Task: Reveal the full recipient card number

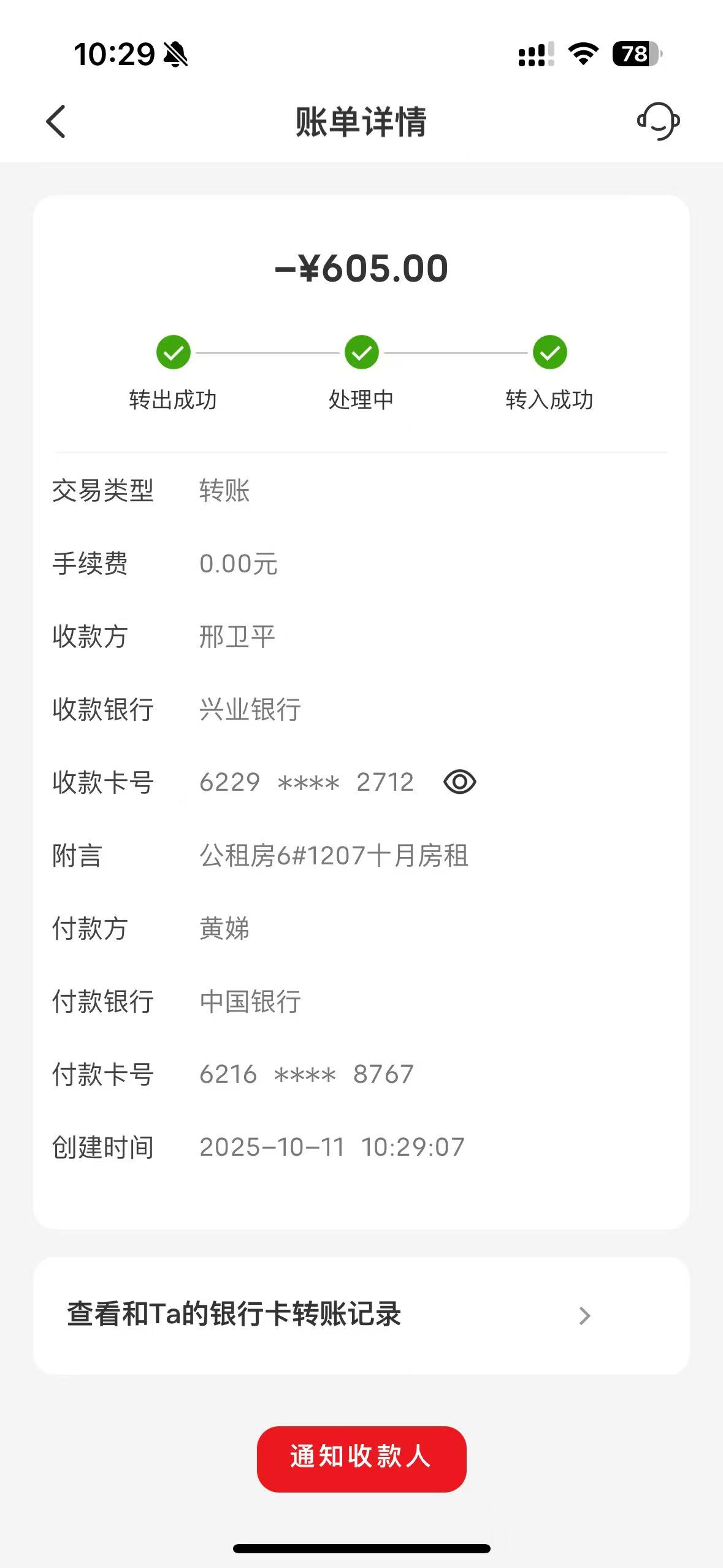Action: tap(459, 782)
